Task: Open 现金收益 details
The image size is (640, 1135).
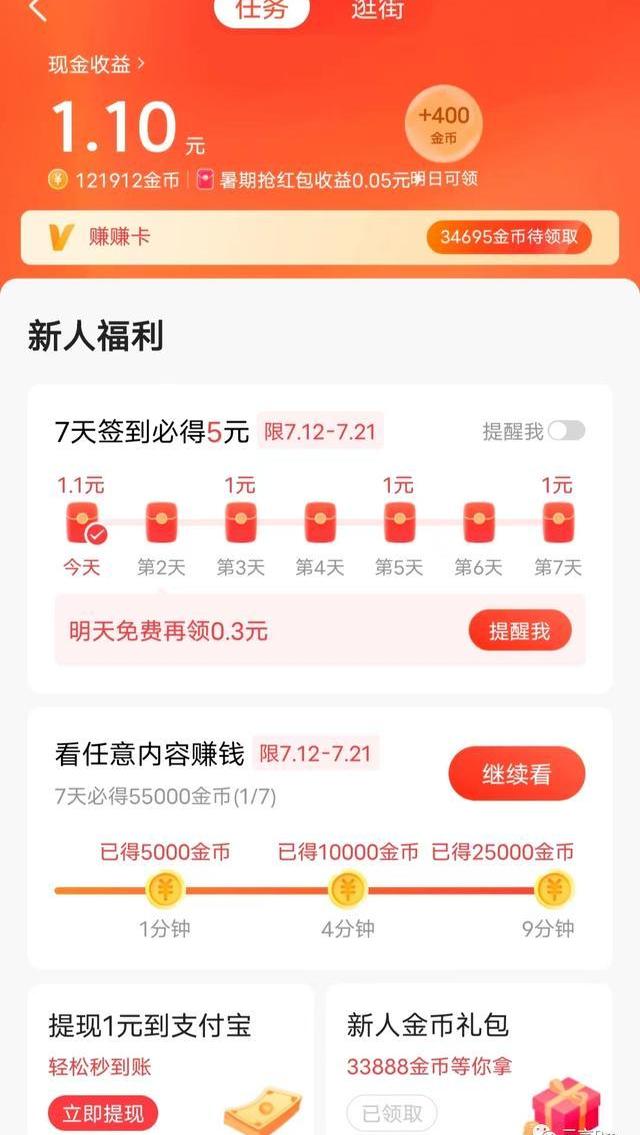Action: pos(97,65)
